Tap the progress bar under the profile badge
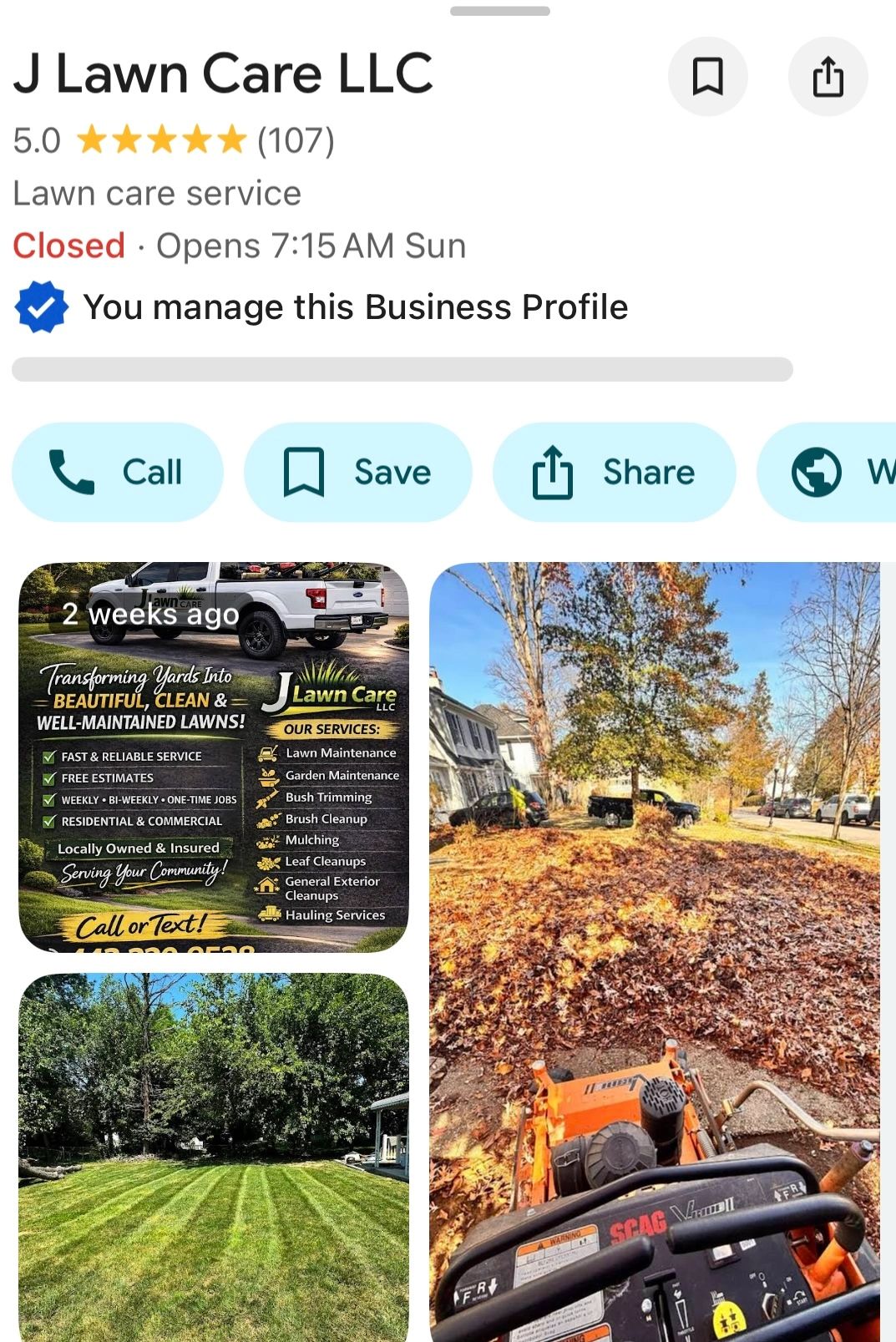This screenshot has height=1342, width=896. coord(401,367)
